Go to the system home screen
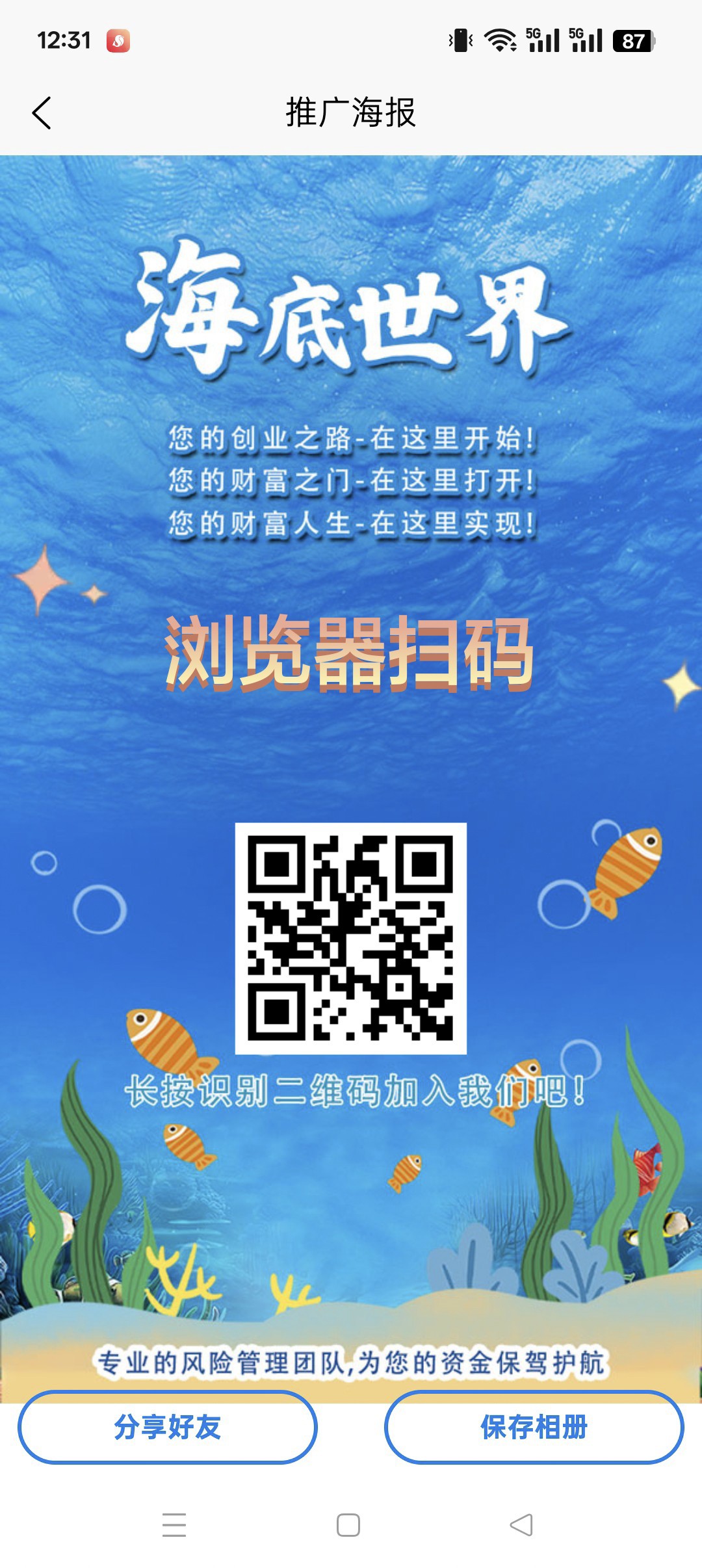 348,1524
